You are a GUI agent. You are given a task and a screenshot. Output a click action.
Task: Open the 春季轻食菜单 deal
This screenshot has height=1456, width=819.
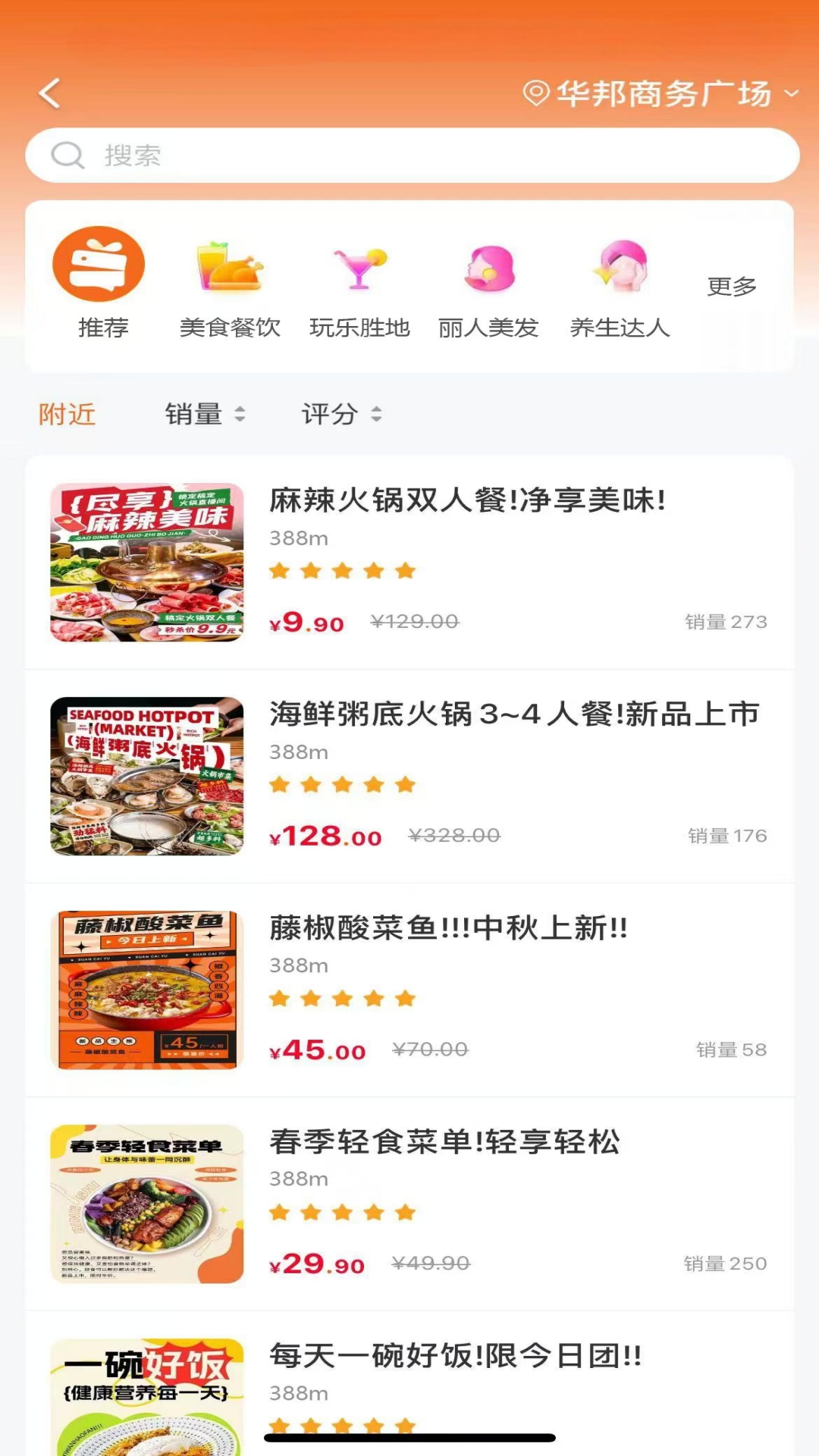tap(409, 1203)
